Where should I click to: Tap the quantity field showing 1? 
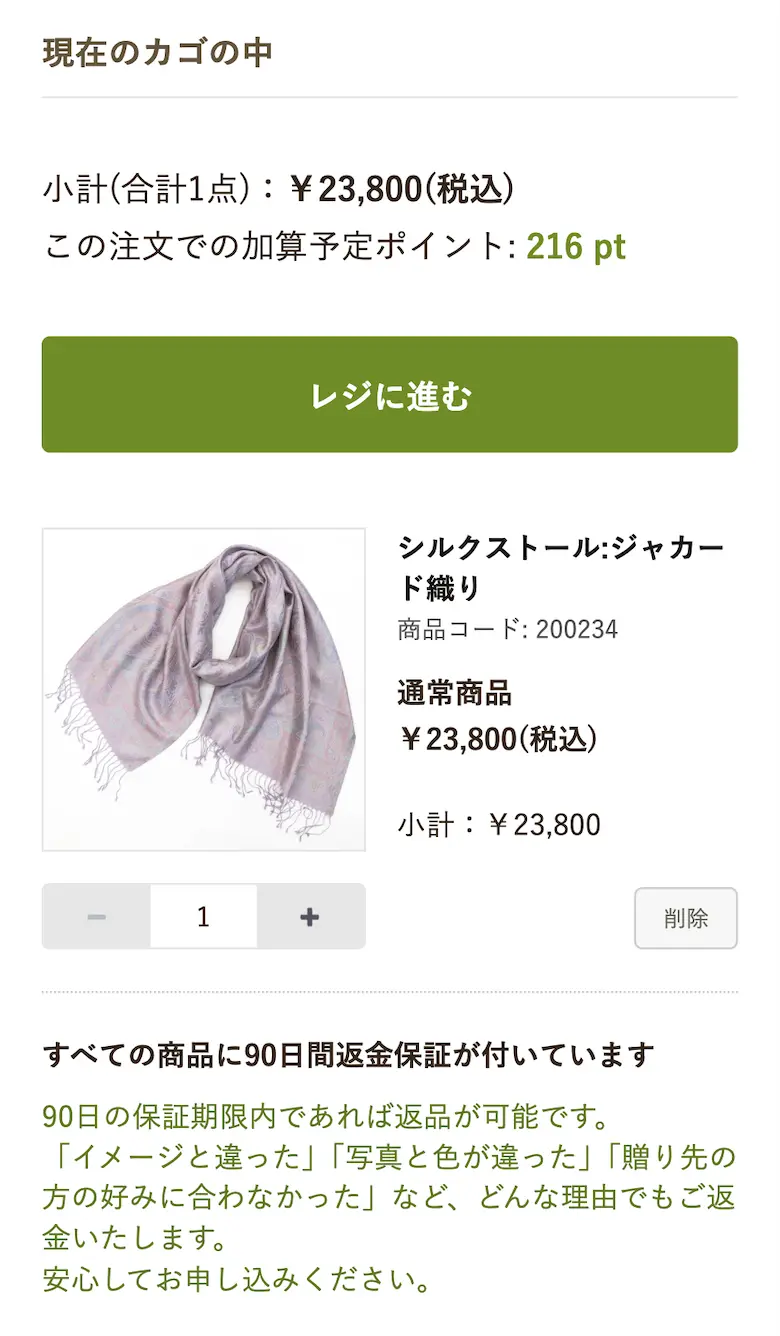(204, 916)
